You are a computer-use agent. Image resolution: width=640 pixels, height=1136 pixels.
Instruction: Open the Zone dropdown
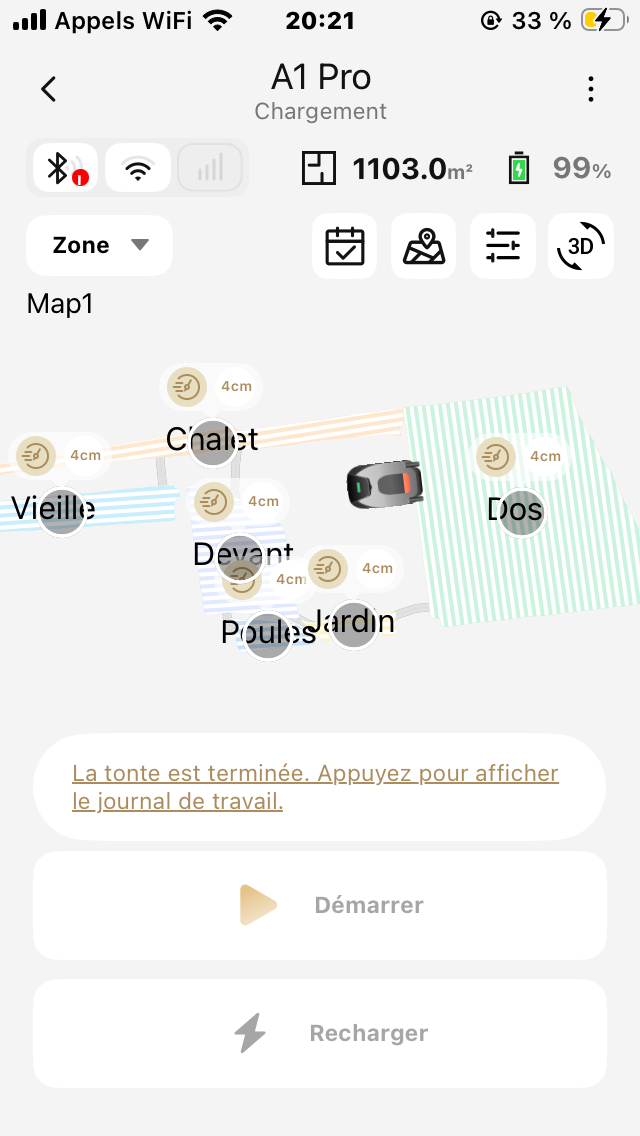[99, 245]
